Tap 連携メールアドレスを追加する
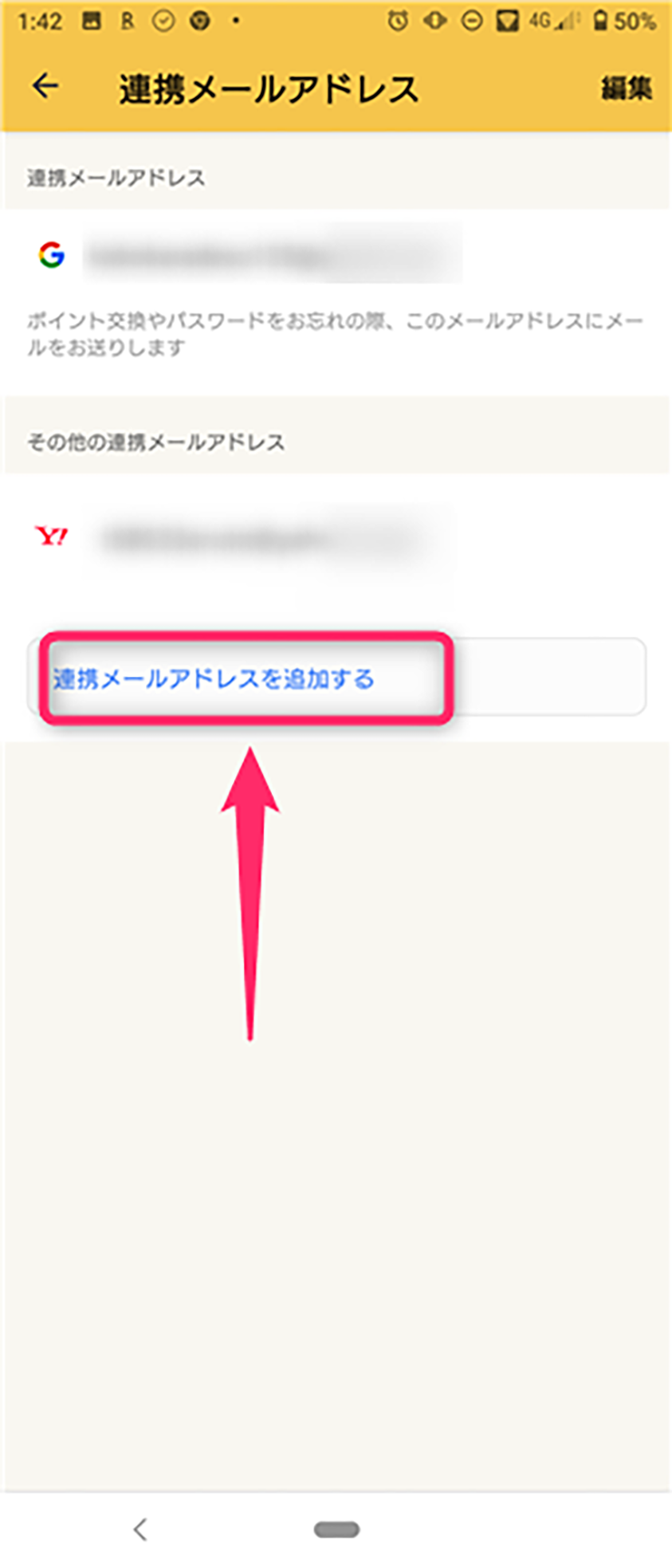The height and width of the screenshot is (1568, 672). pyautogui.click(x=214, y=678)
